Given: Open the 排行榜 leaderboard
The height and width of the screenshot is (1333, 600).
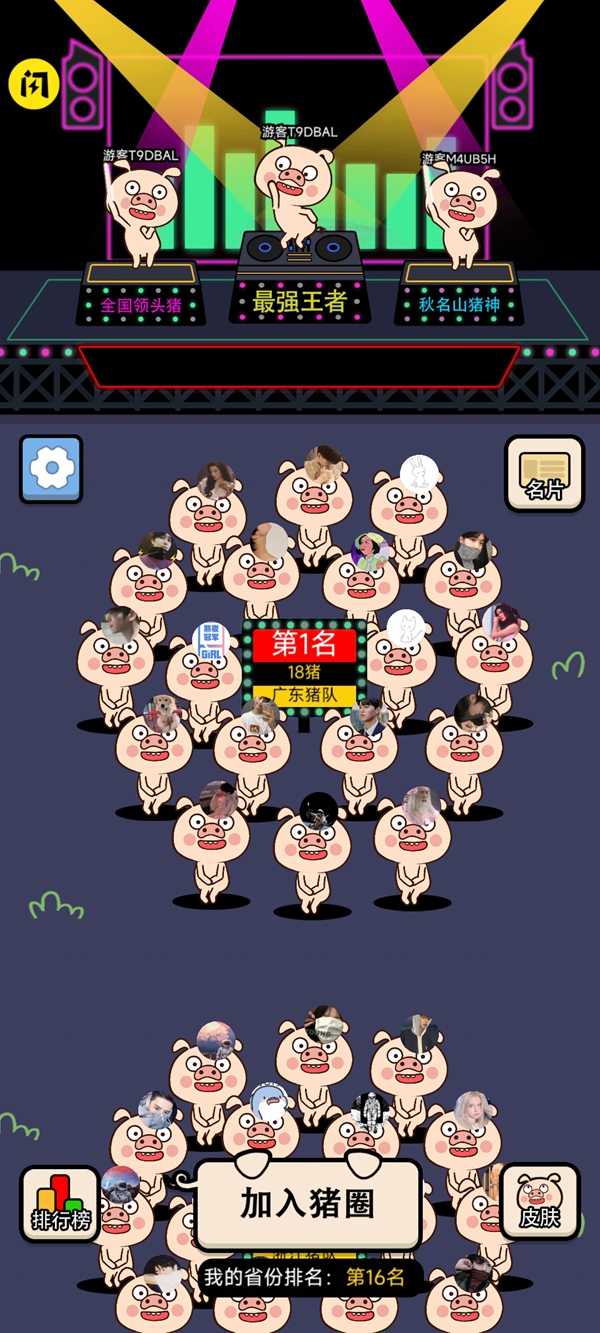Looking at the screenshot, I should 60,1204.
